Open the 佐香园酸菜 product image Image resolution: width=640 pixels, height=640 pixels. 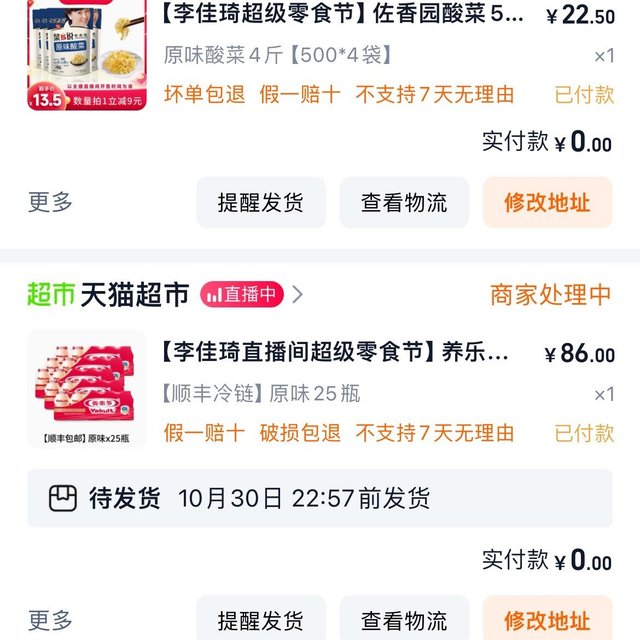[x=86, y=55]
